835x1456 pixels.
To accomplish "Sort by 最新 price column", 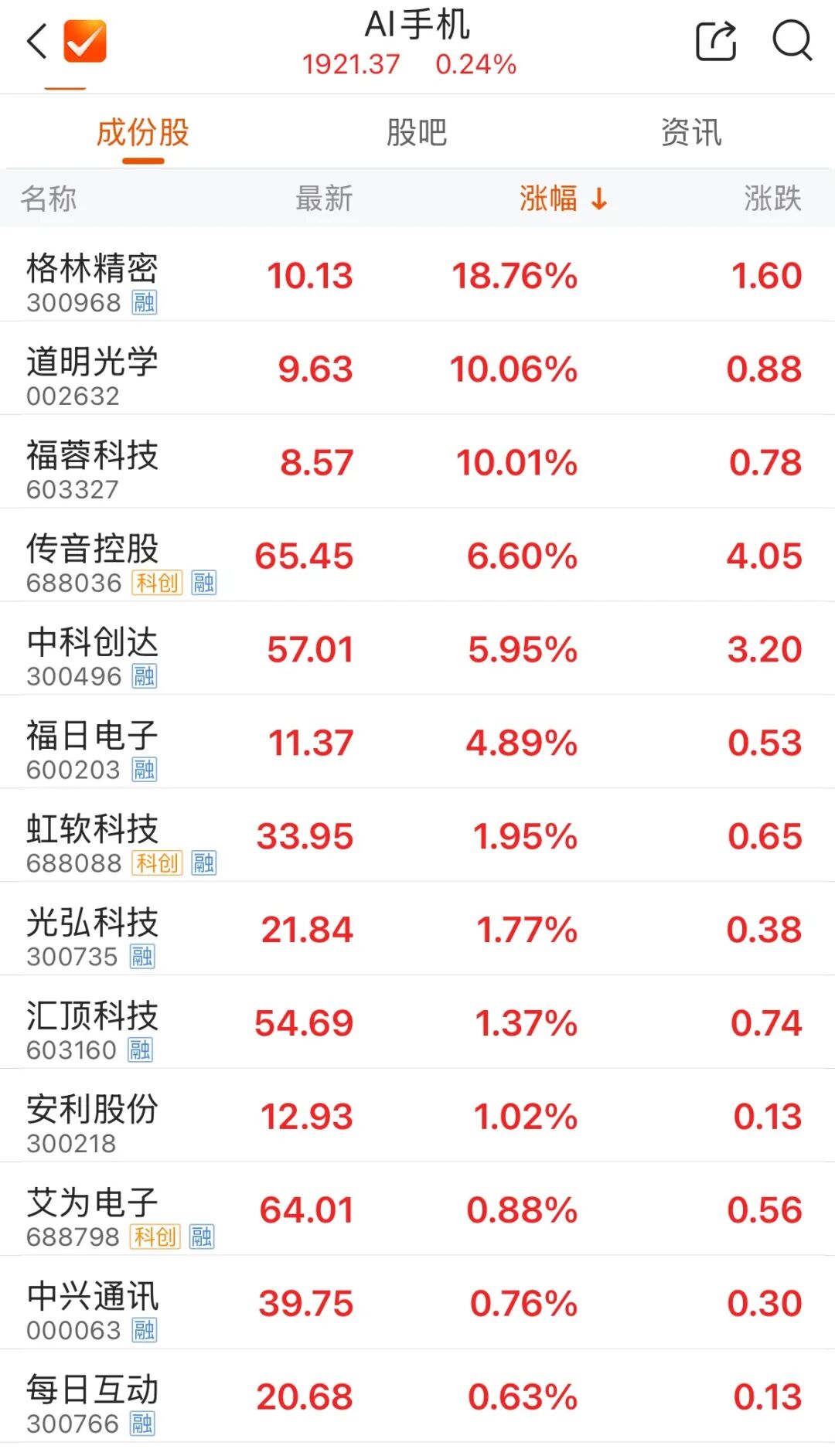I will point(324,199).
